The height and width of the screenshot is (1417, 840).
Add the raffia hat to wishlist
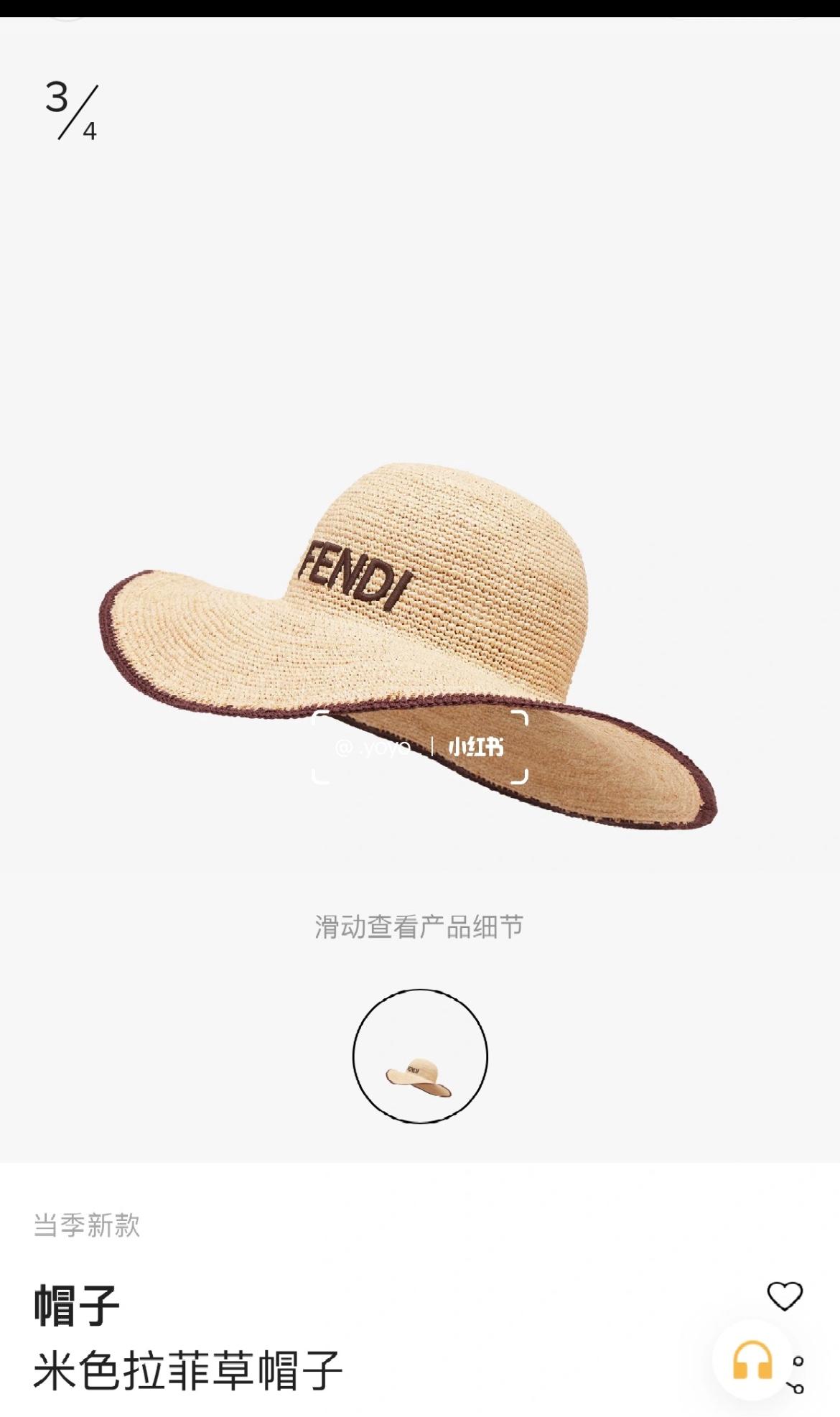(784, 1296)
